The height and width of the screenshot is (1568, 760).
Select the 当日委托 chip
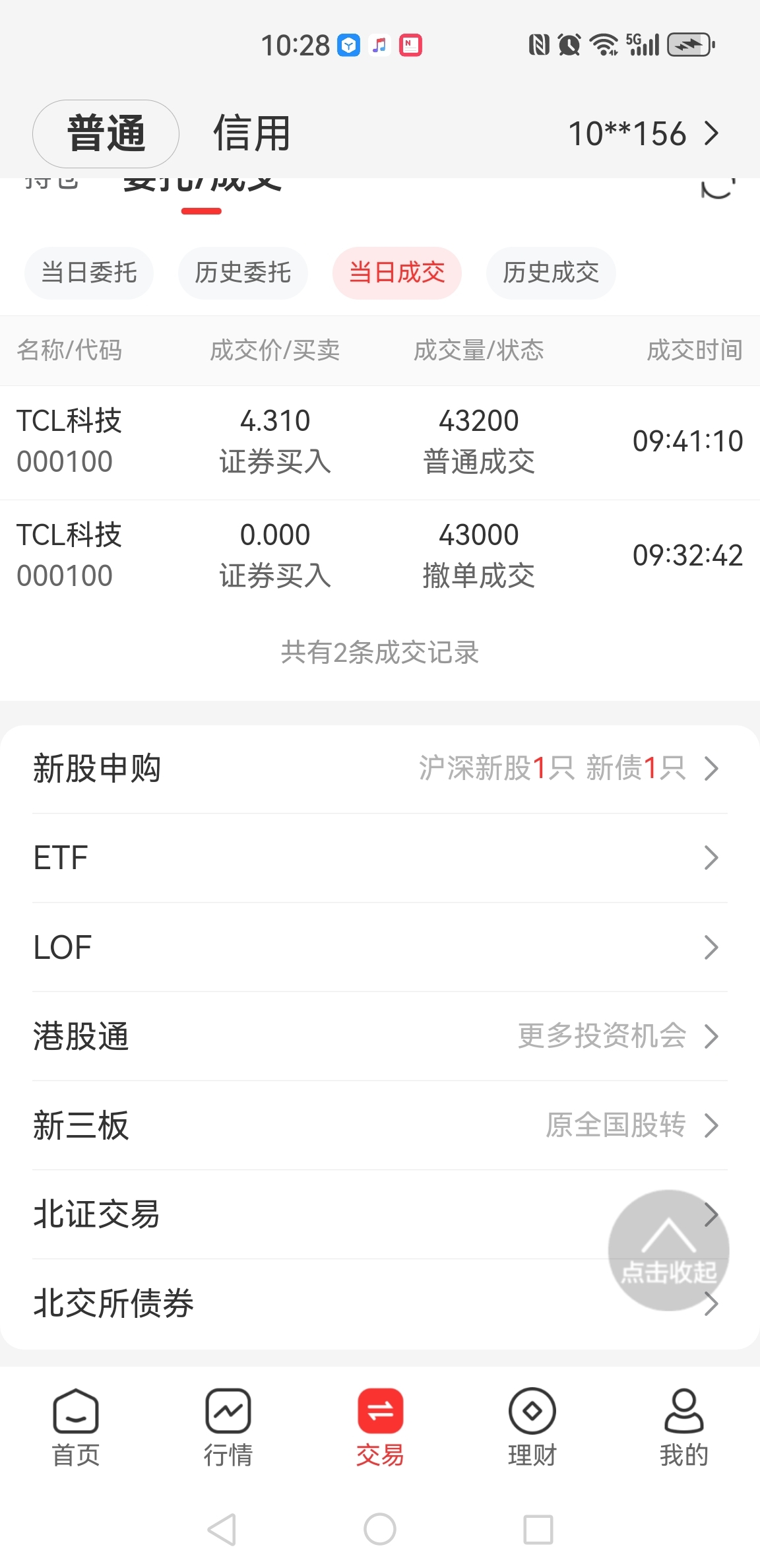coord(89,273)
